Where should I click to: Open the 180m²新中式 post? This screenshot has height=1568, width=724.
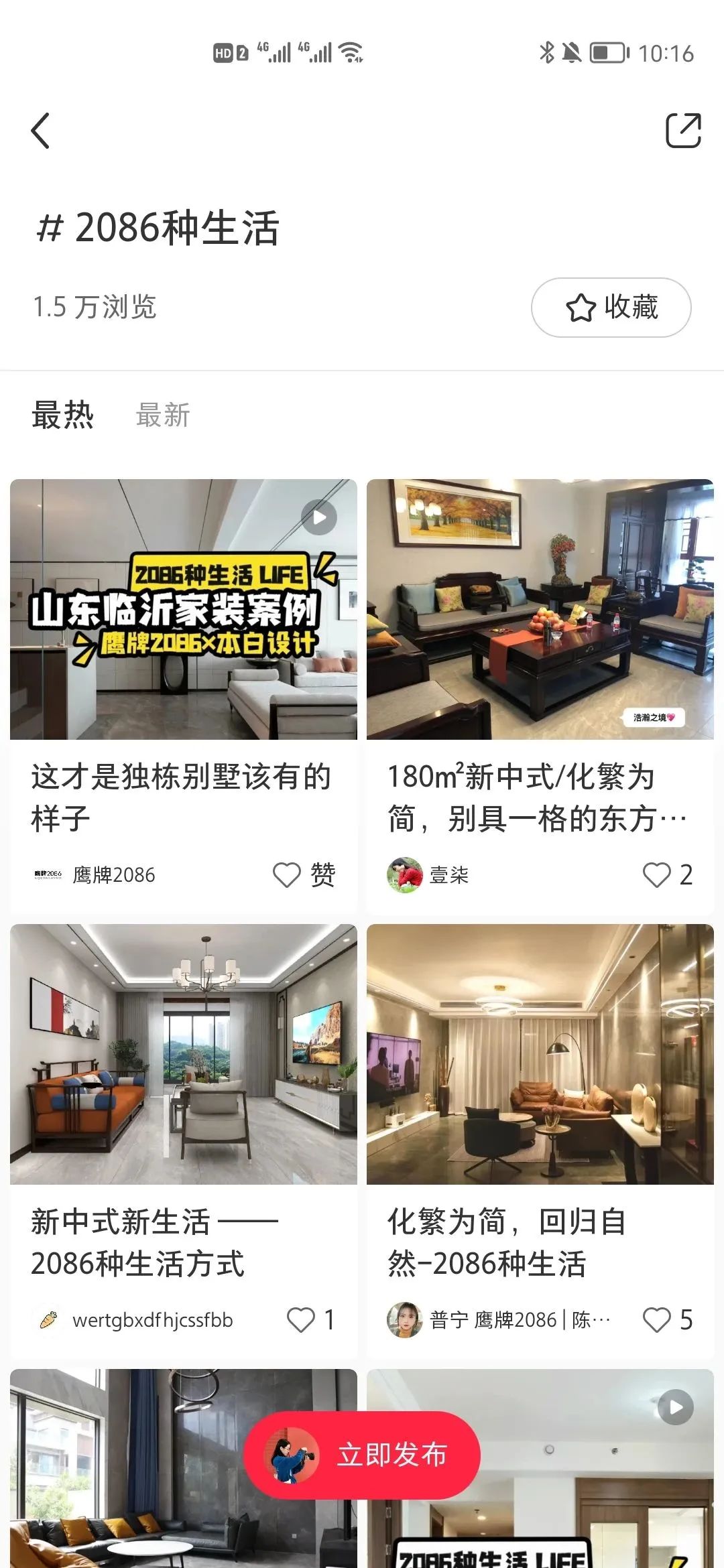[540, 610]
